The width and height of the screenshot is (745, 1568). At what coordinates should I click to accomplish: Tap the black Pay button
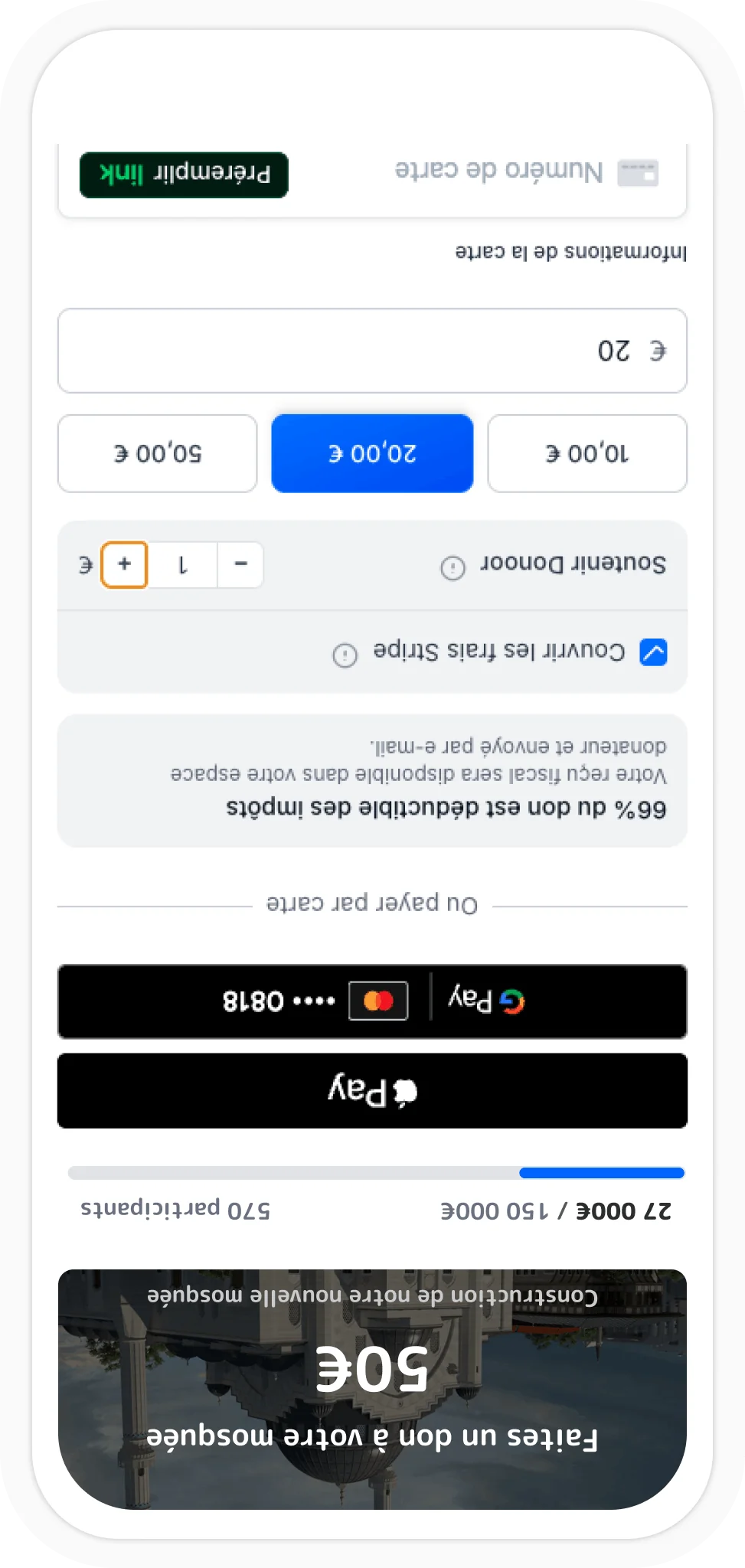(372, 1091)
